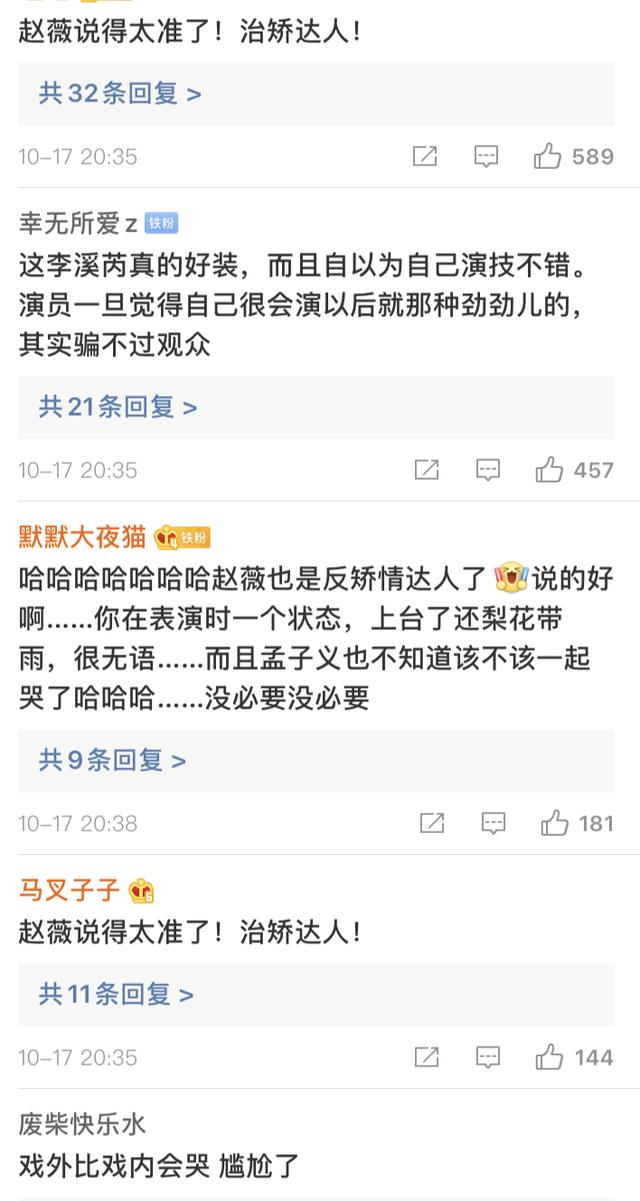Image resolution: width=640 pixels, height=1201 pixels.
Task: Open 废柴快乐水's profile
Action: [x=82, y=1123]
